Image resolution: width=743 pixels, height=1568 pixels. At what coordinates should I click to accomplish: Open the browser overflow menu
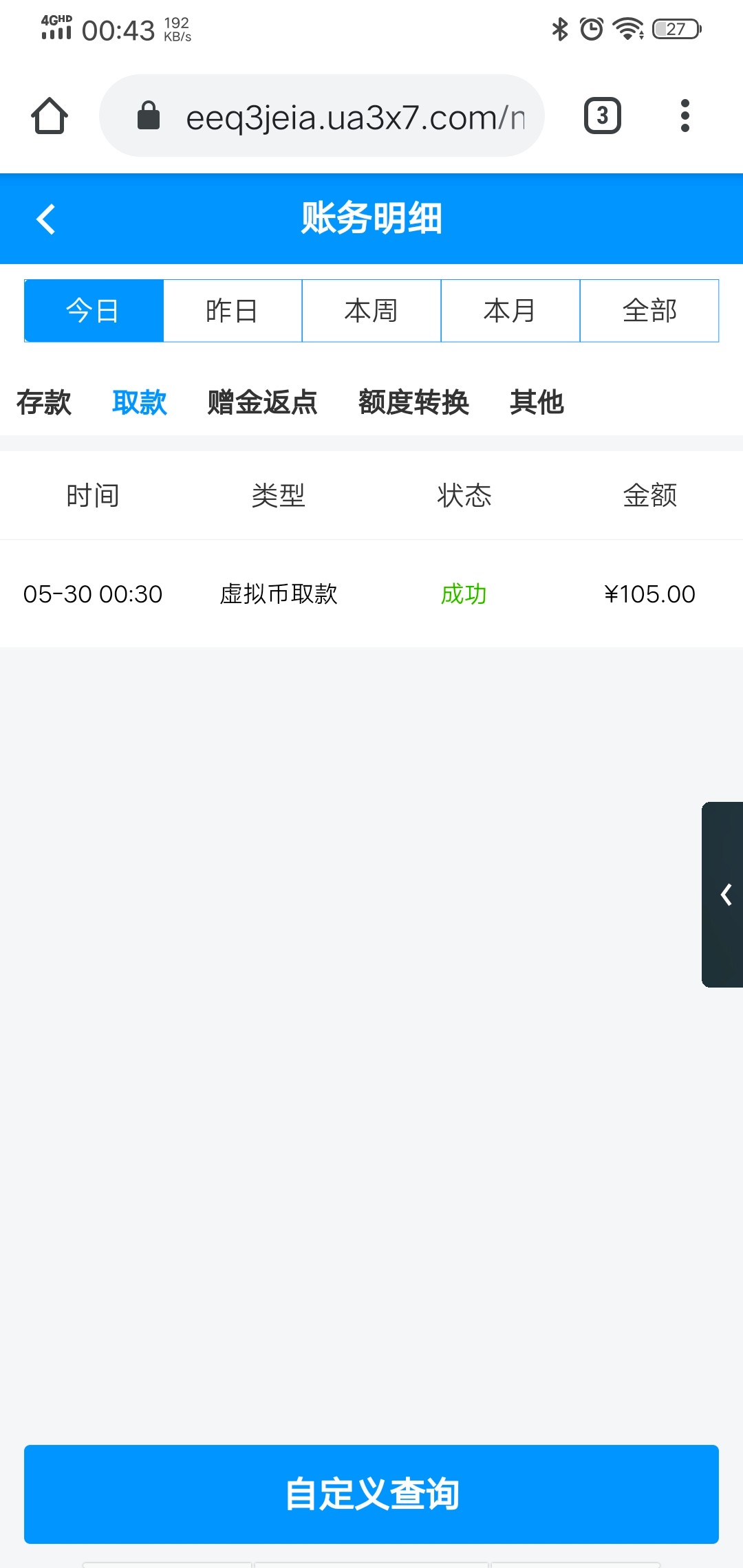[685, 116]
